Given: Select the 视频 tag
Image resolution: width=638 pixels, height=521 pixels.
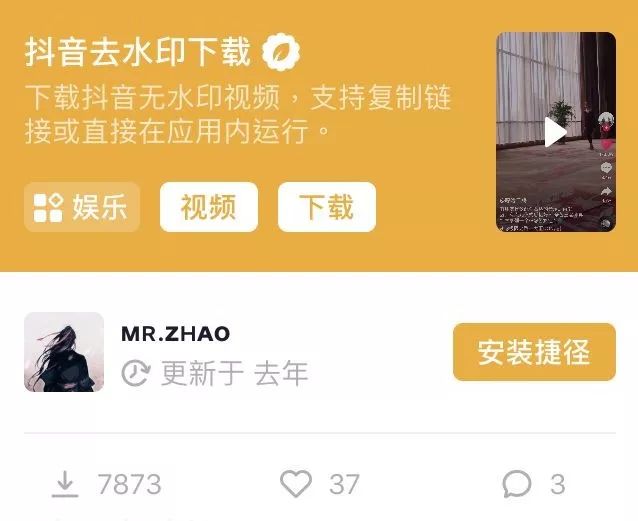Looking at the screenshot, I should pyautogui.click(x=208, y=208).
